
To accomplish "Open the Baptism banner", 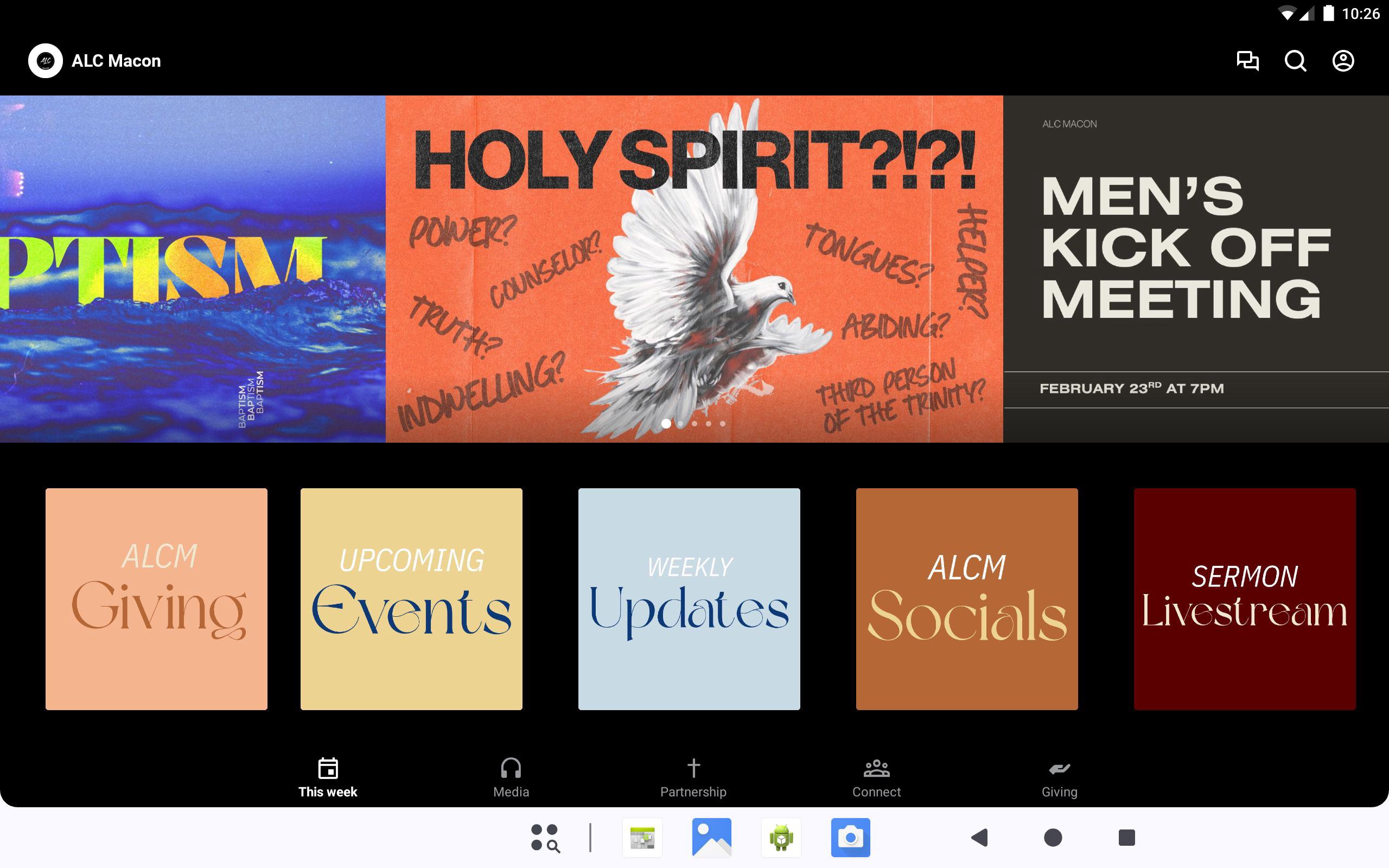I will (192, 269).
